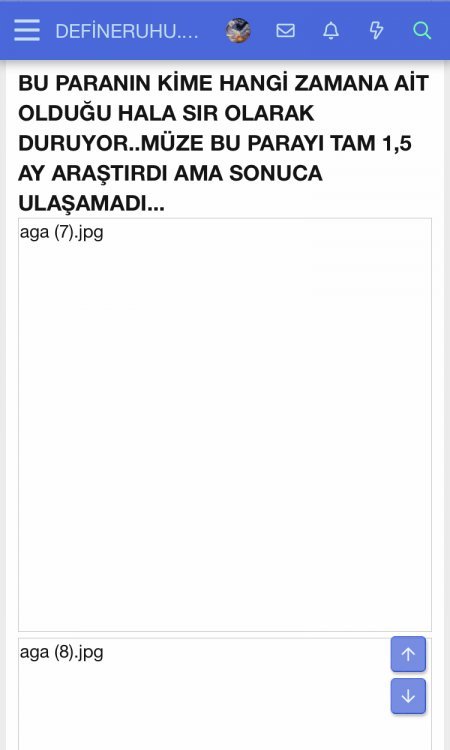This screenshot has height=750, width=450.
Task: Open the hamburger drawer menu
Action: coord(27,31)
